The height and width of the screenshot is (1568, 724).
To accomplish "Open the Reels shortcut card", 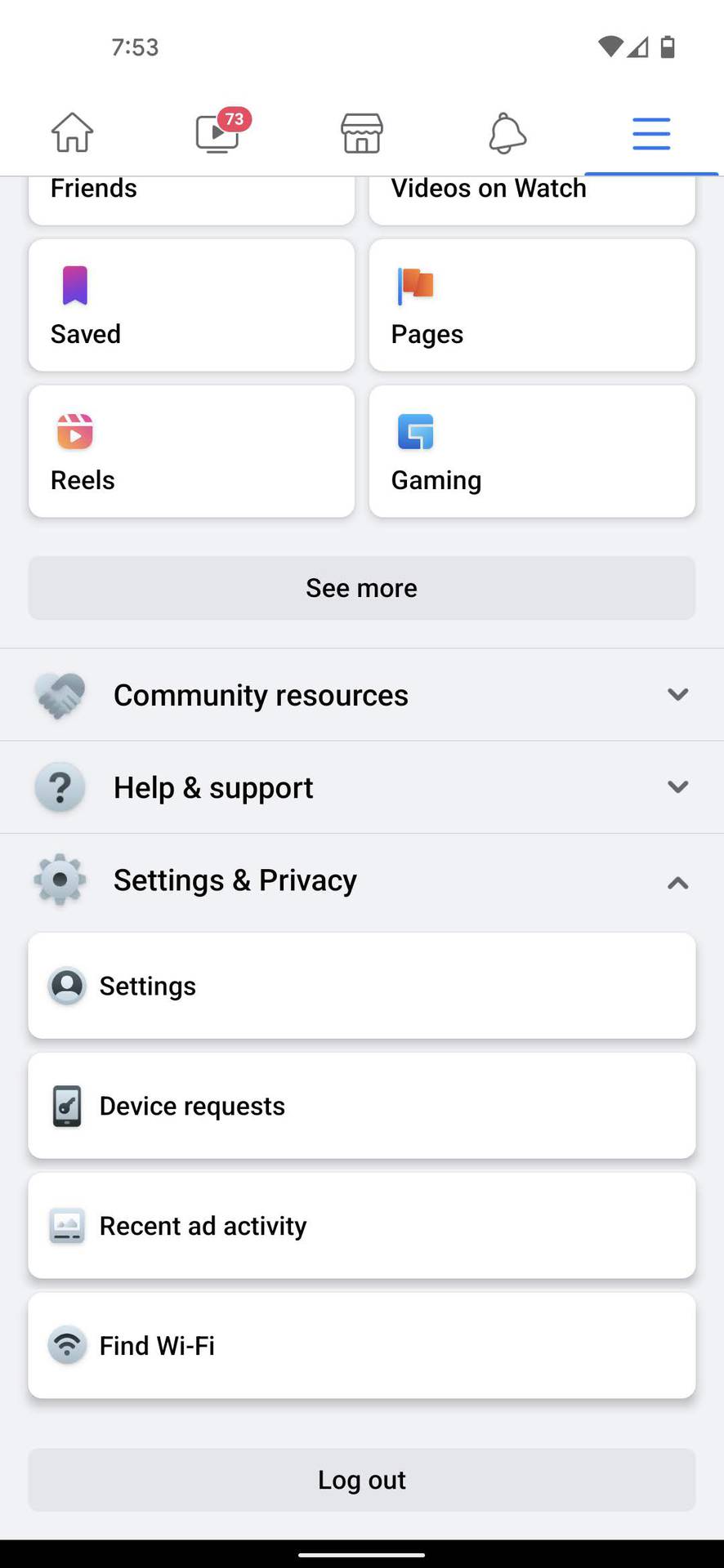I will tap(191, 452).
